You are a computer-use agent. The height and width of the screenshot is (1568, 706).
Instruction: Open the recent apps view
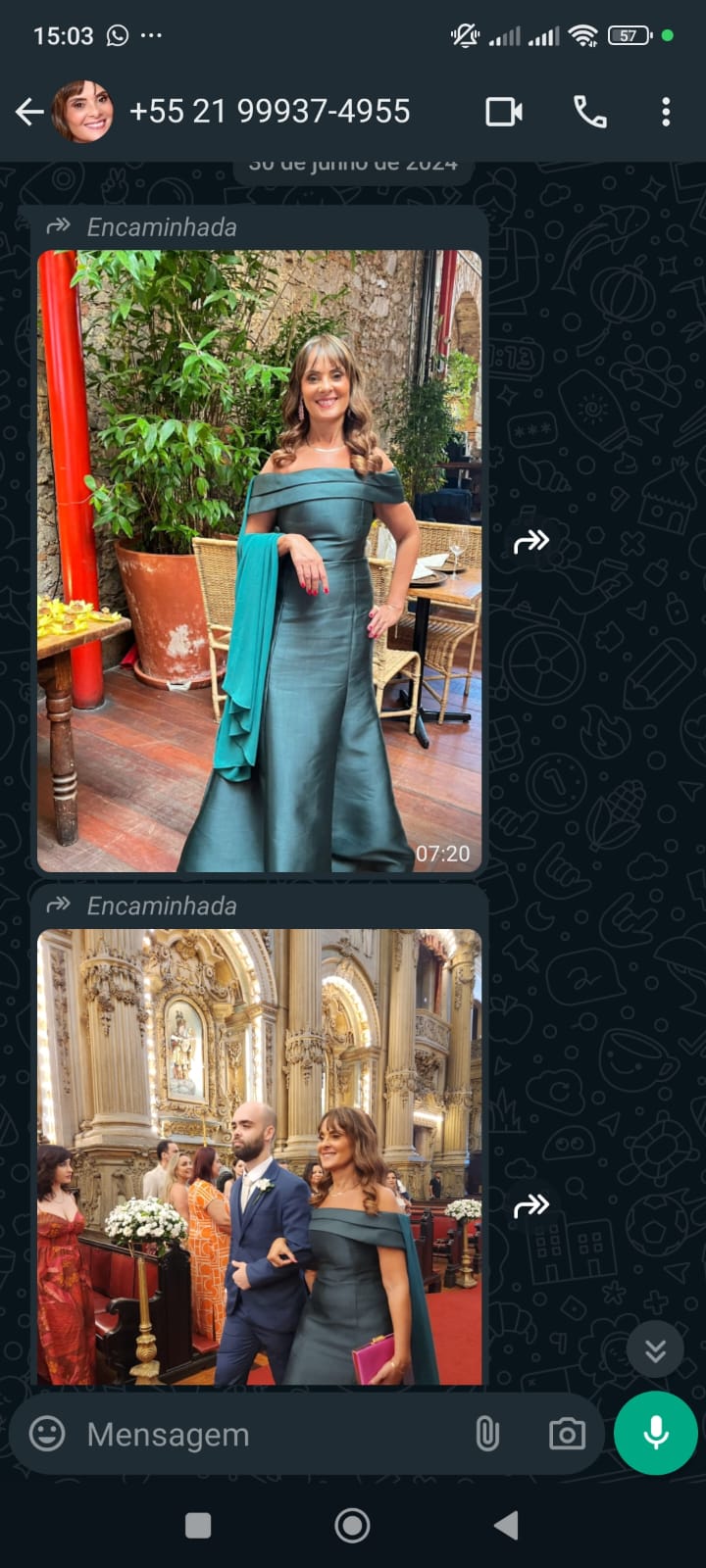pos(198,1525)
